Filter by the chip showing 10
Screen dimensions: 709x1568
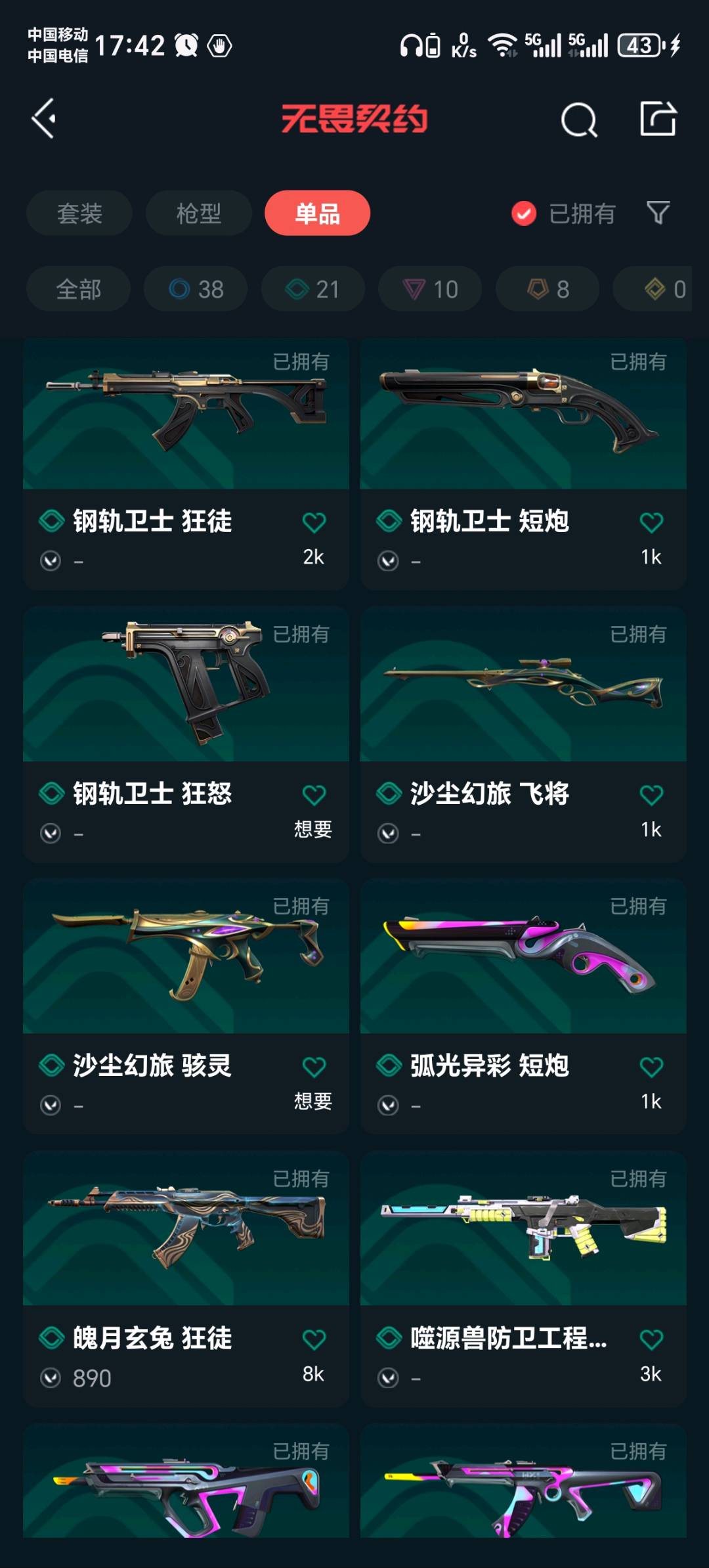click(x=429, y=289)
